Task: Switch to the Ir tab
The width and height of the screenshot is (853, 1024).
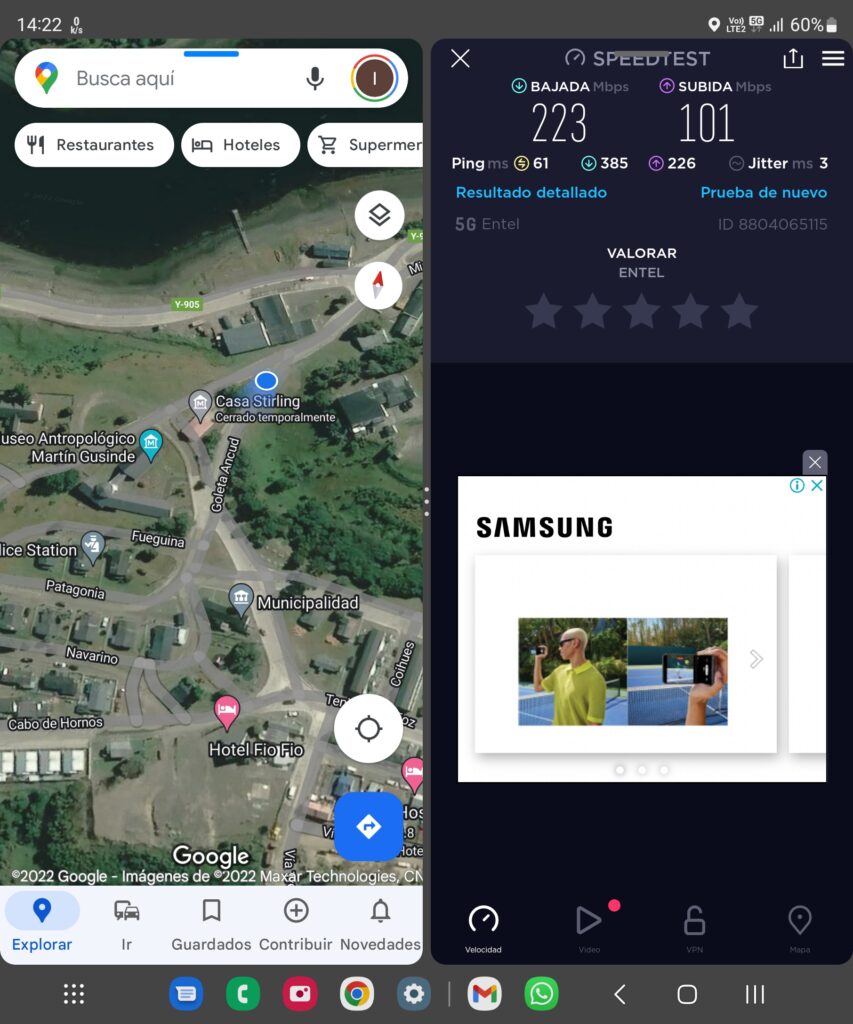Action: point(126,924)
